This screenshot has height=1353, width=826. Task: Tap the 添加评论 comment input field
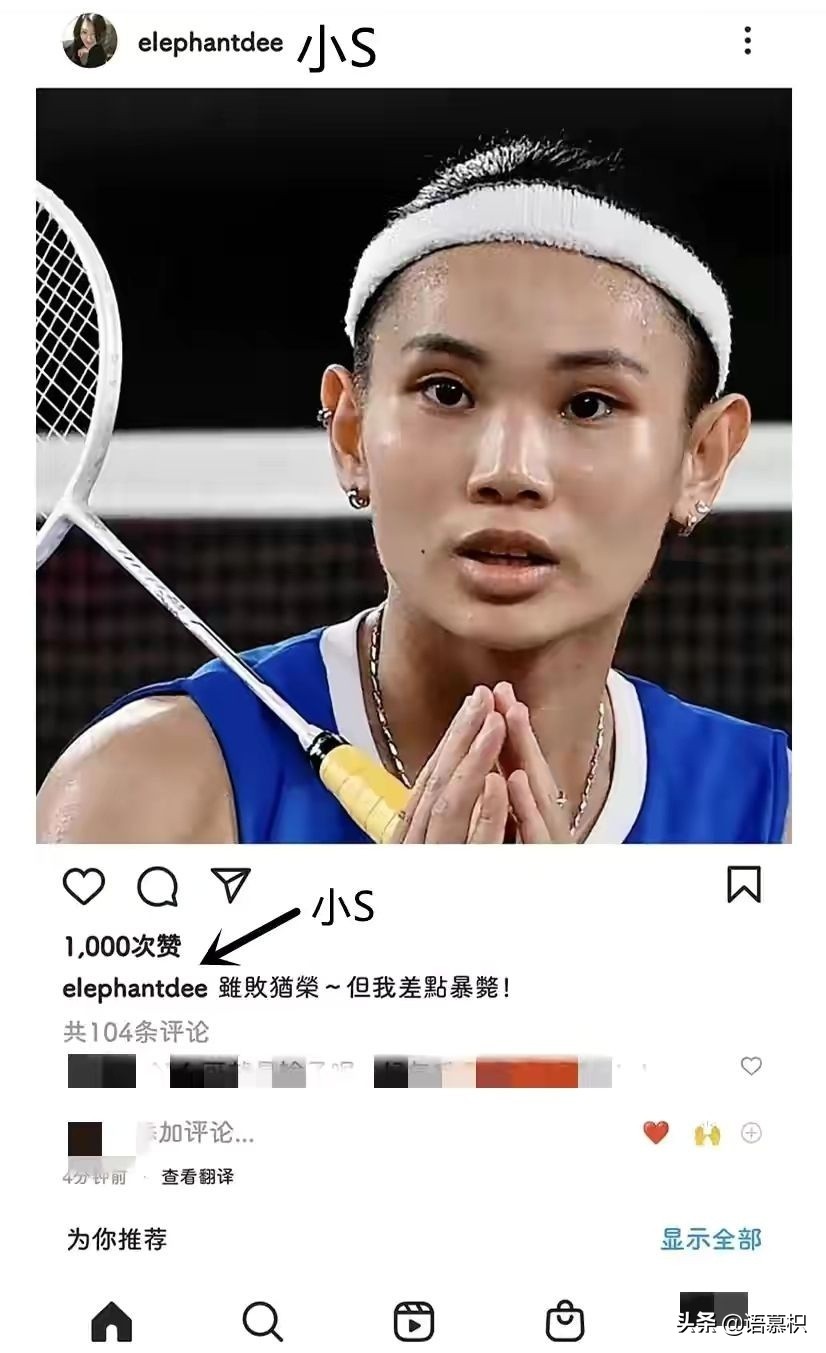pyautogui.click(x=200, y=1133)
